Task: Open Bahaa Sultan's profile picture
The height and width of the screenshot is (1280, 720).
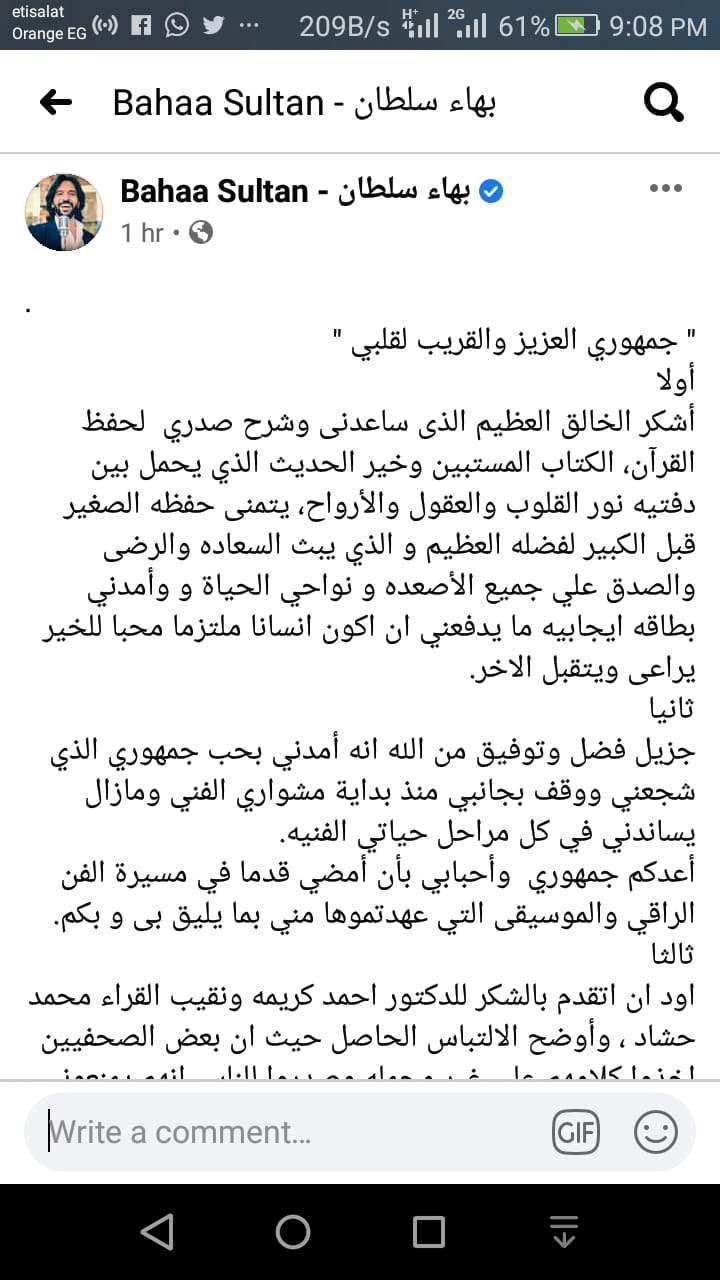Action: click(64, 212)
